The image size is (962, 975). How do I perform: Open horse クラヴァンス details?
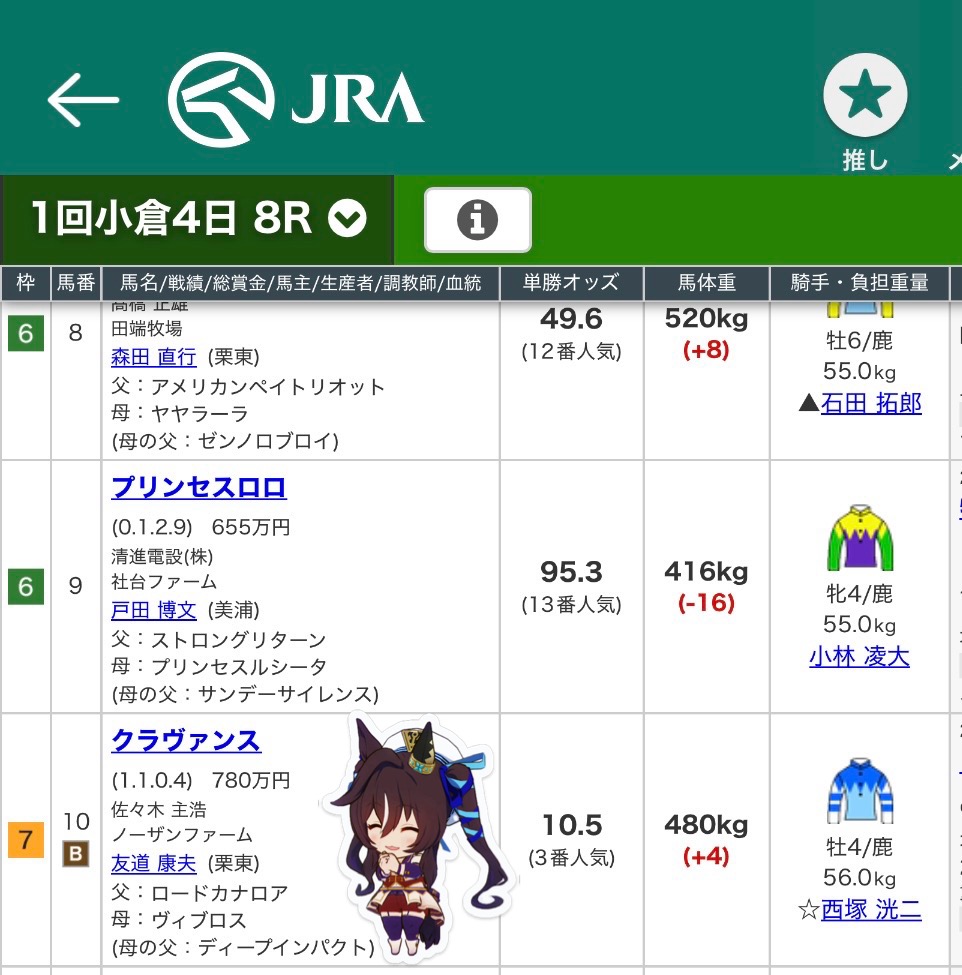click(x=186, y=740)
